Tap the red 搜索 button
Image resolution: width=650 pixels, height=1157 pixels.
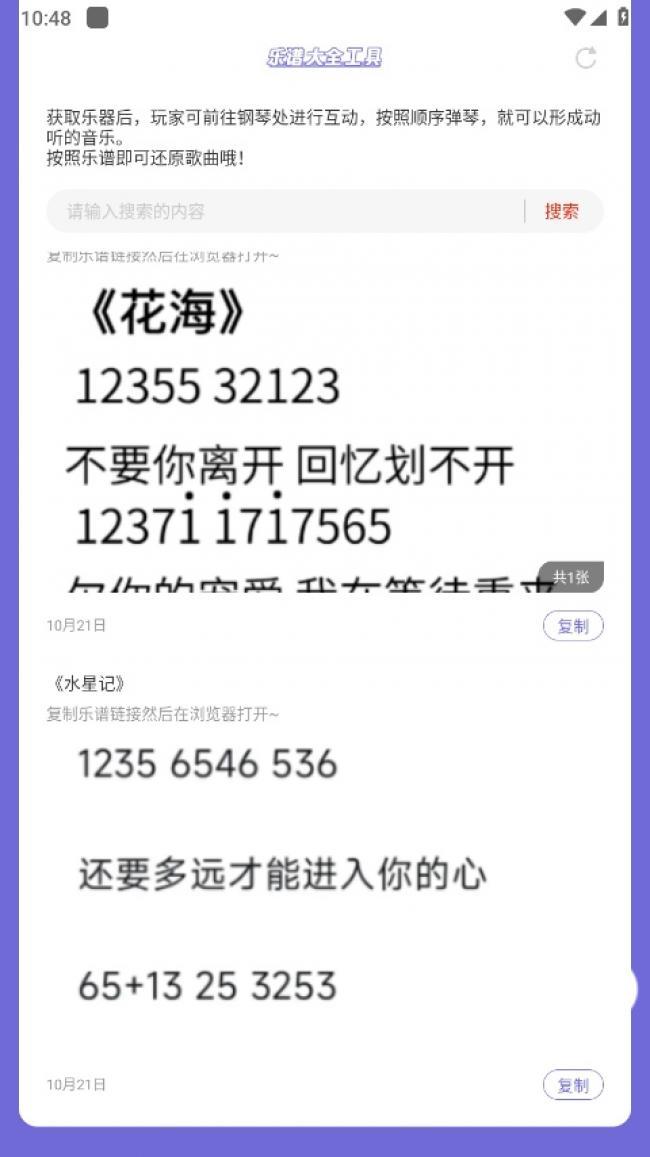click(x=562, y=211)
